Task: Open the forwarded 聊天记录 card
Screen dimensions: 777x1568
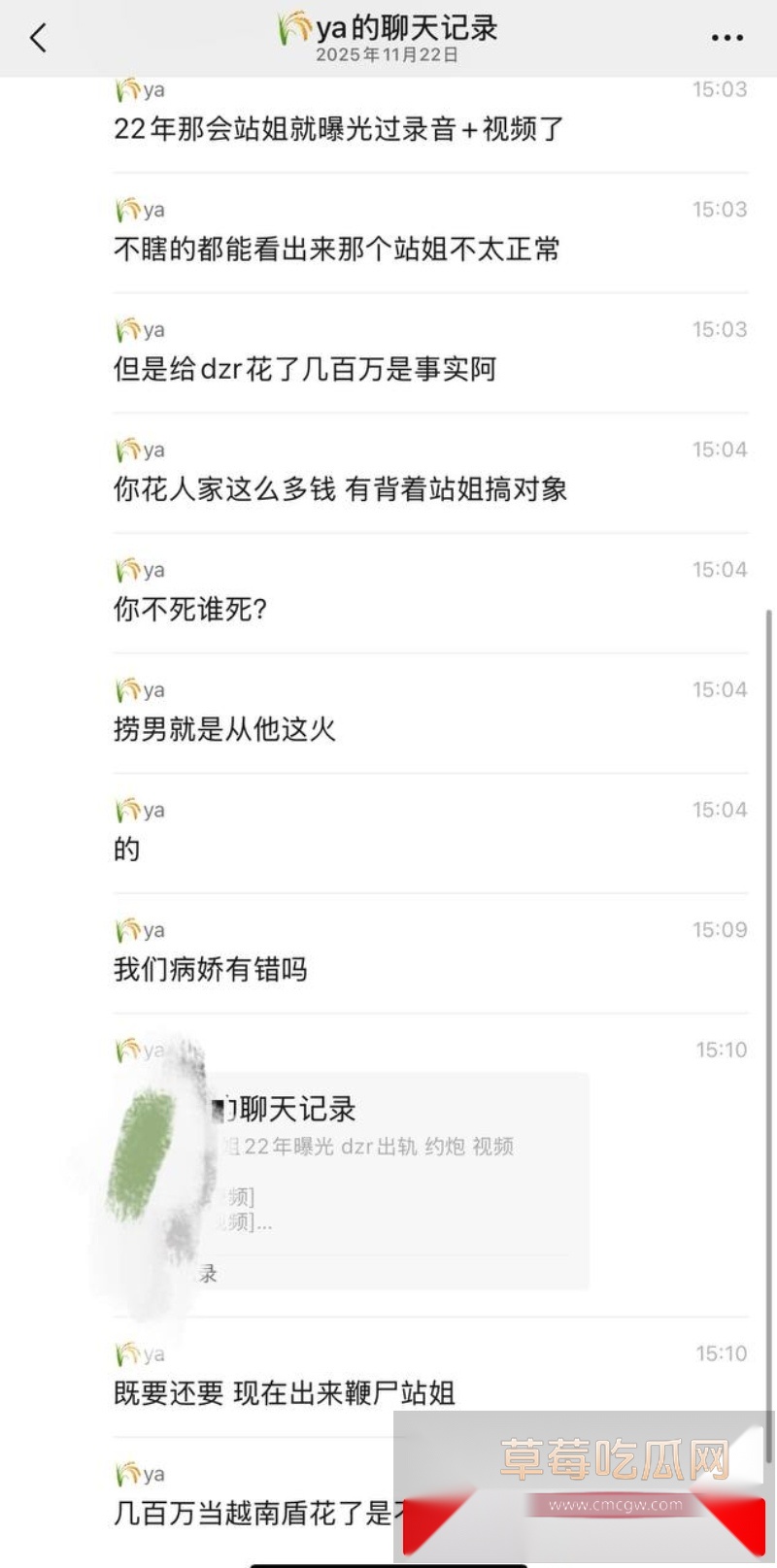Action: [x=388, y=1178]
